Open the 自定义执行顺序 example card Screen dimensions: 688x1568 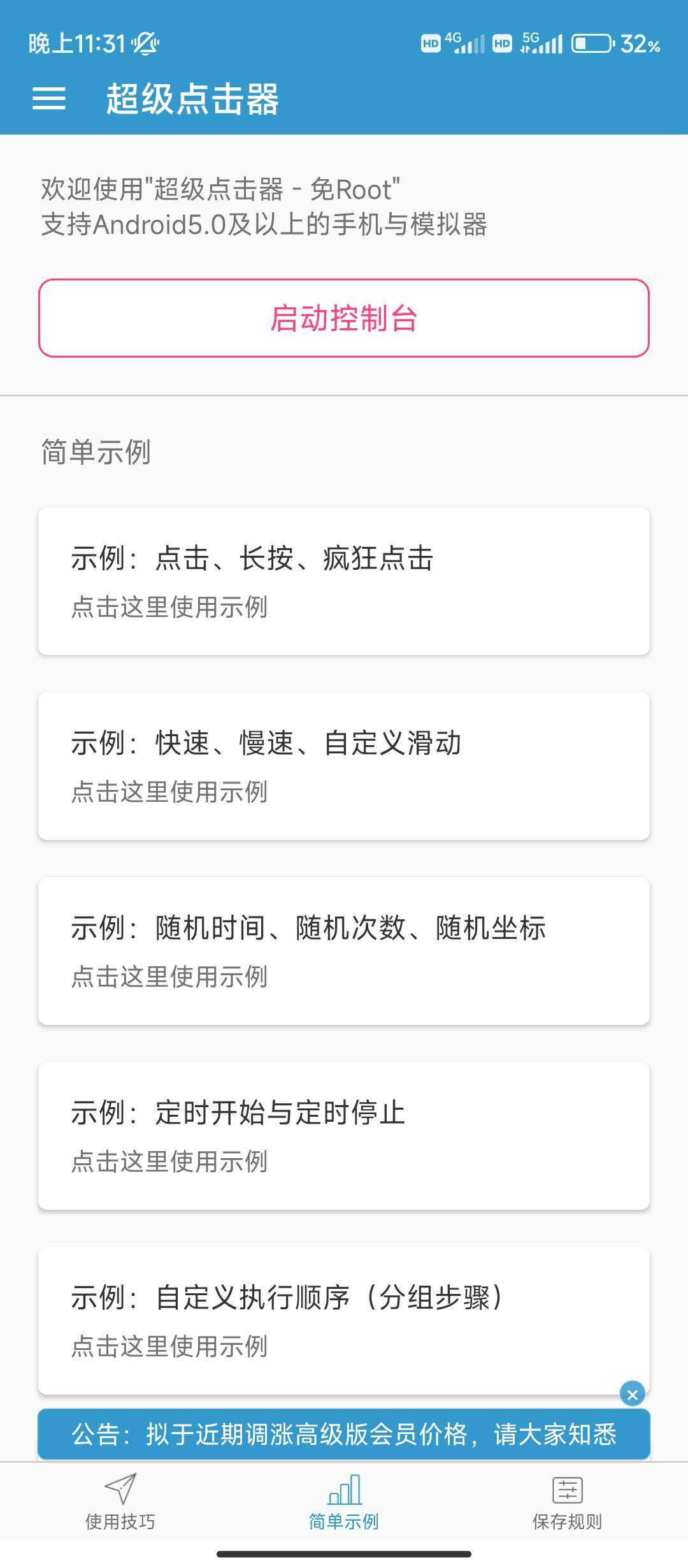[344, 1319]
